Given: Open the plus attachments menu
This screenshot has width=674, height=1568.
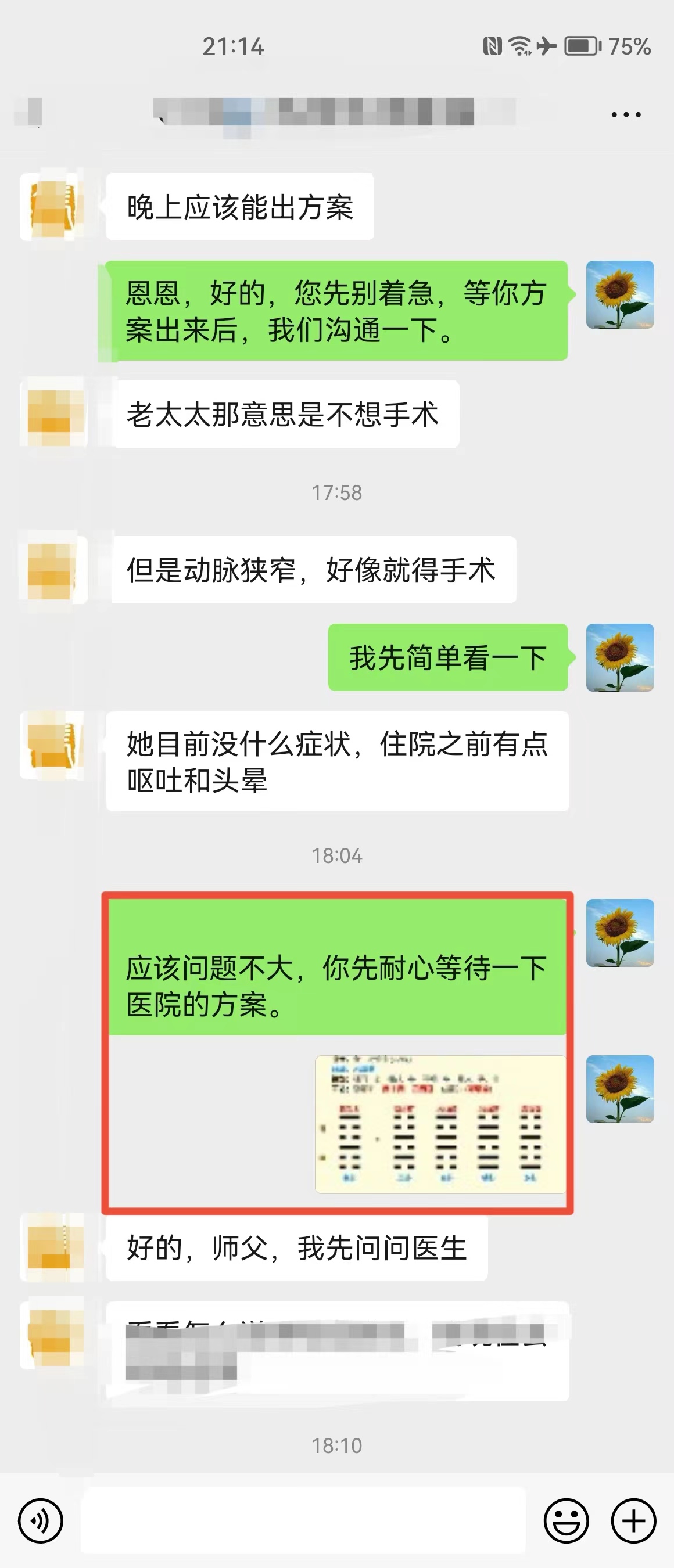Looking at the screenshot, I should click(633, 1520).
